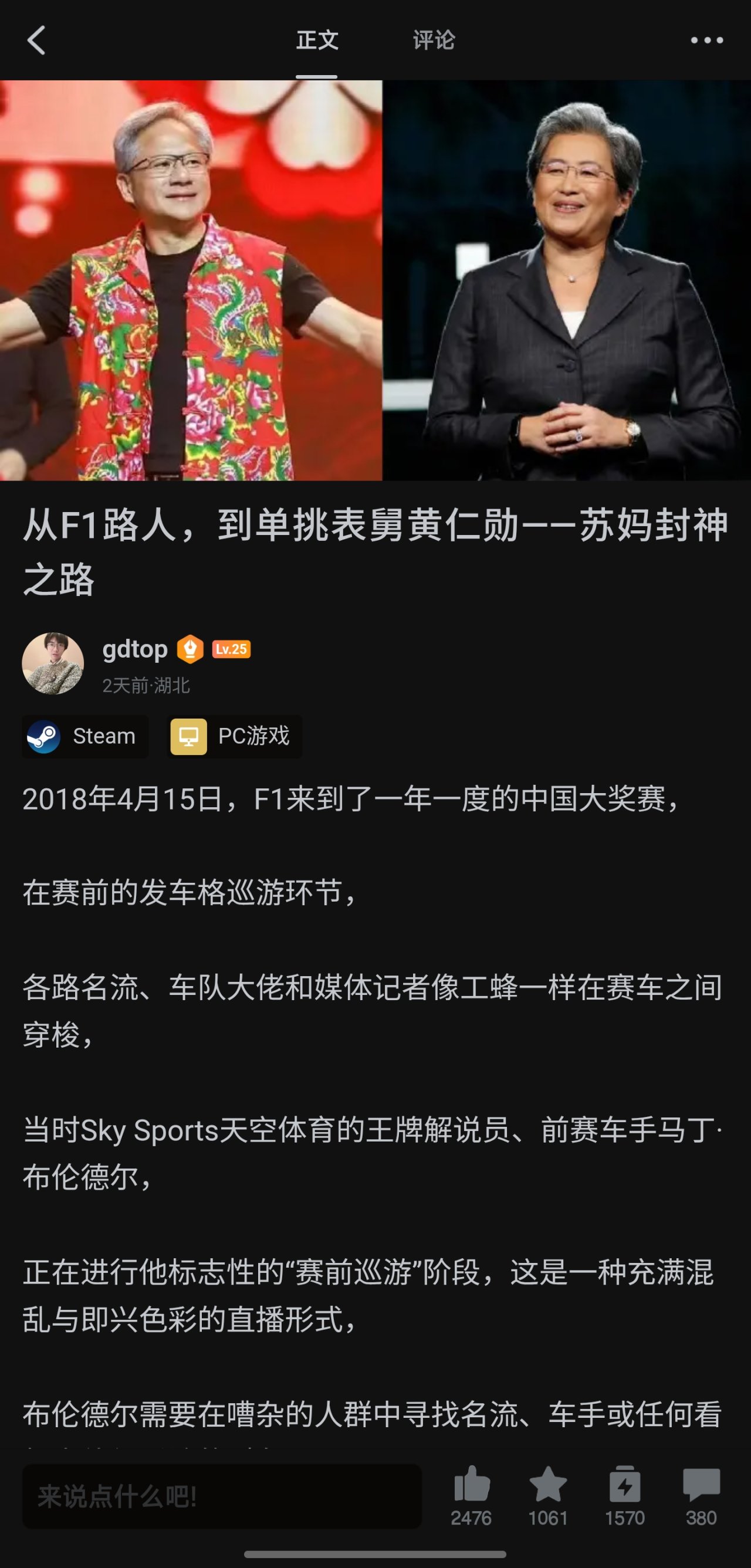Open the author name gdtop
751x1568 pixels.
click(x=134, y=649)
